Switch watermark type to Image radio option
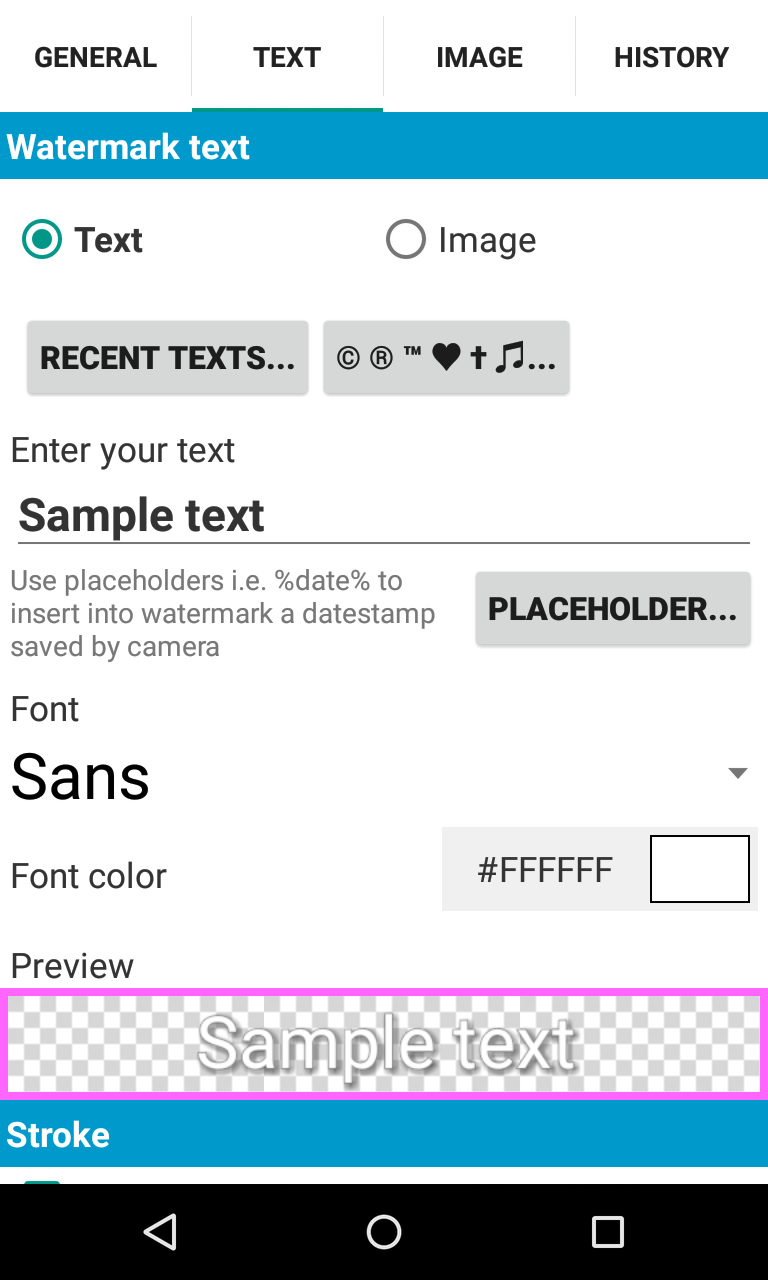This screenshot has height=1280, width=768. click(x=406, y=239)
